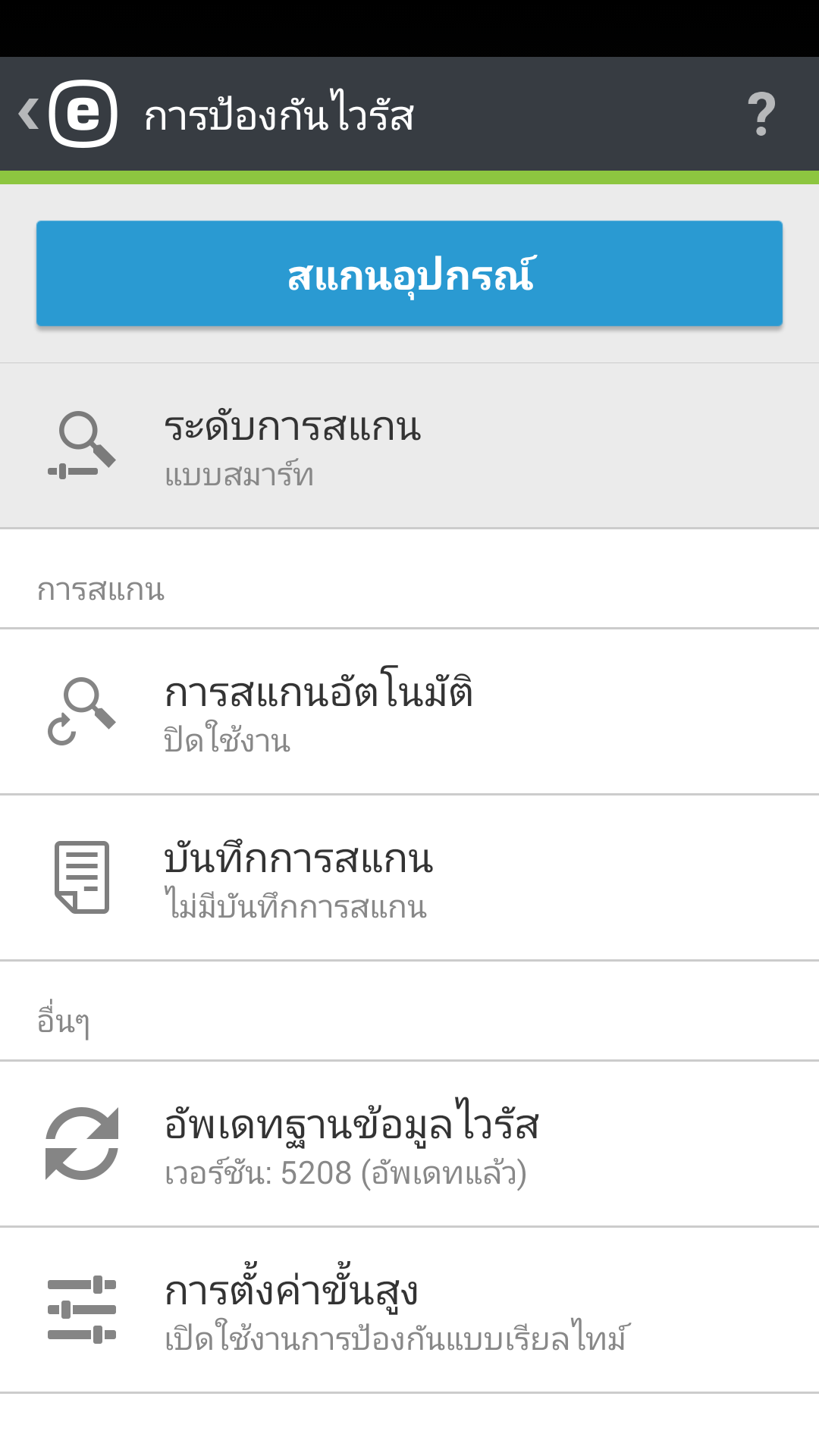819x1456 pixels.
Task: View บันทึกการสแกน scan logs
Action: click(x=409, y=878)
